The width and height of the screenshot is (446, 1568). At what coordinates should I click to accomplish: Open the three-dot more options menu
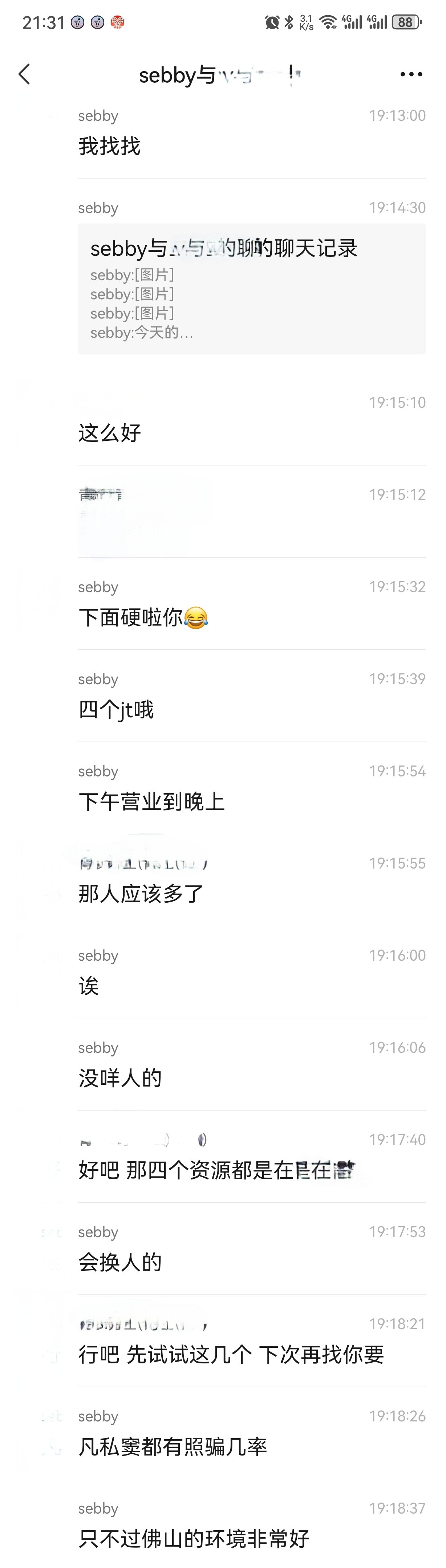[411, 75]
